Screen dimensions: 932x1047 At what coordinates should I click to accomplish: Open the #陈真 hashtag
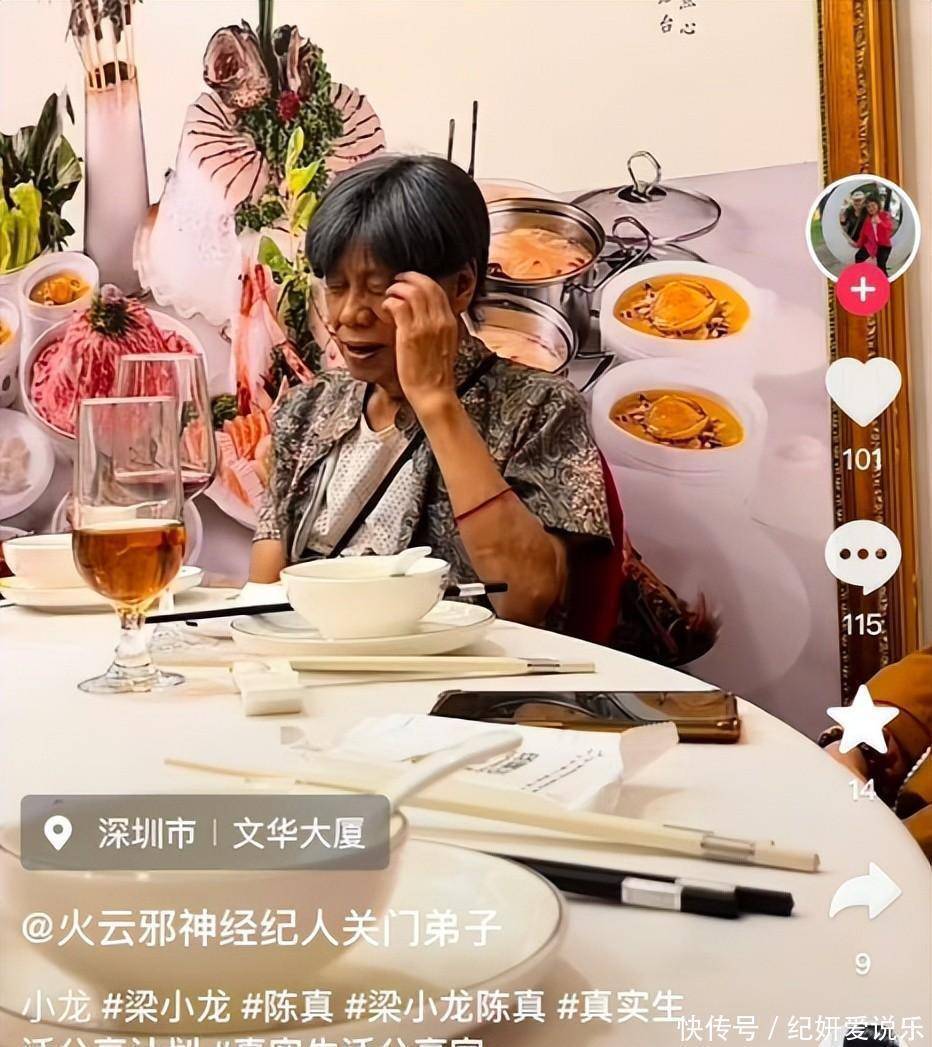(288, 1006)
